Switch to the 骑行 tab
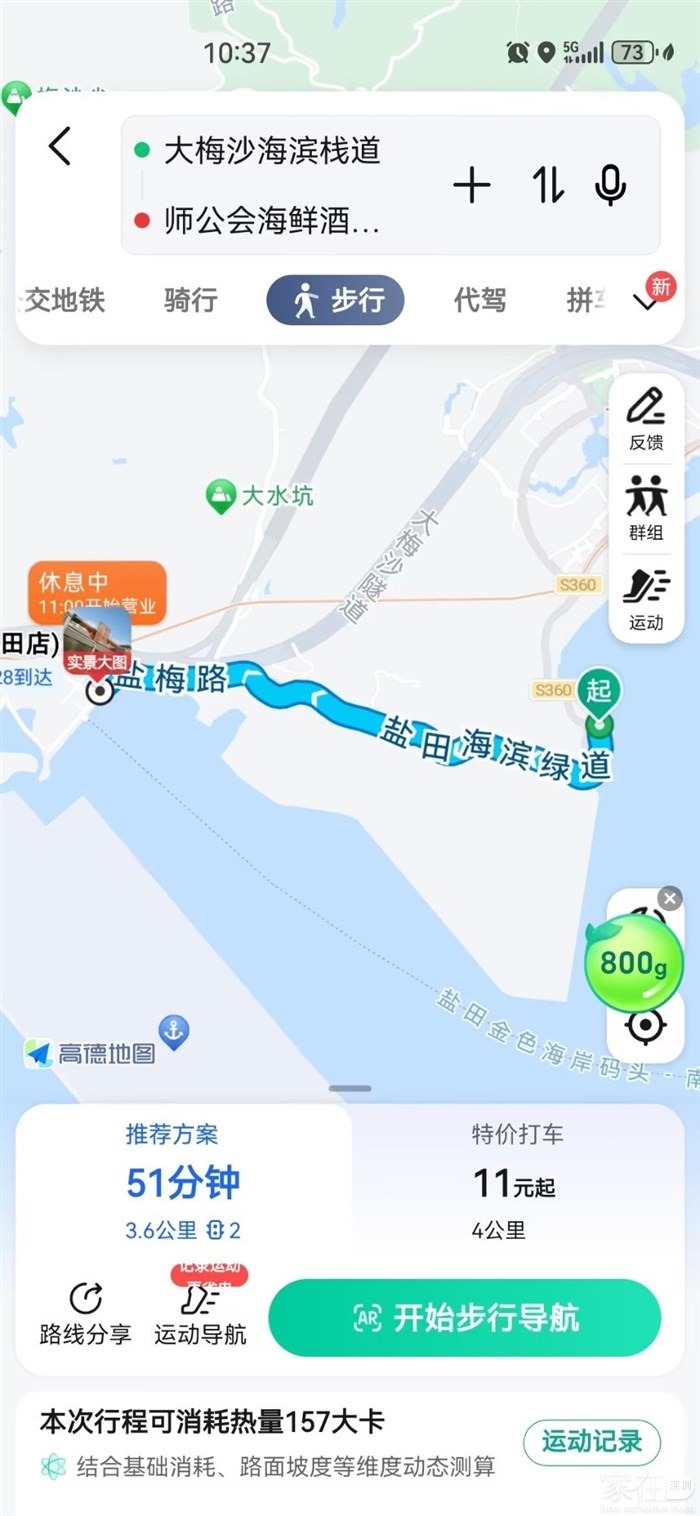The width and height of the screenshot is (700, 1516). coord(190,300)
